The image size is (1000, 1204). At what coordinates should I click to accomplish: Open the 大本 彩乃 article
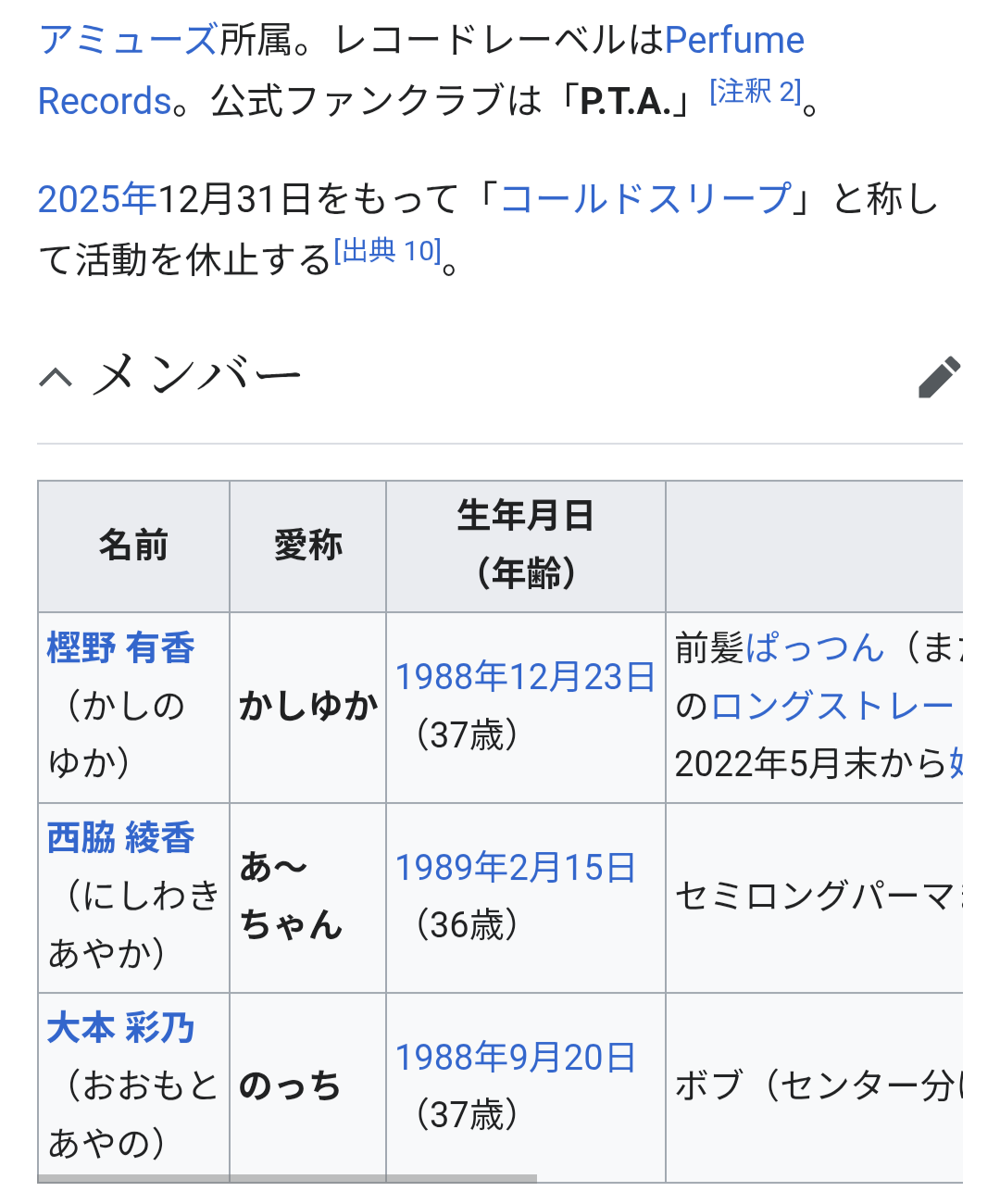pos(120,1028)
